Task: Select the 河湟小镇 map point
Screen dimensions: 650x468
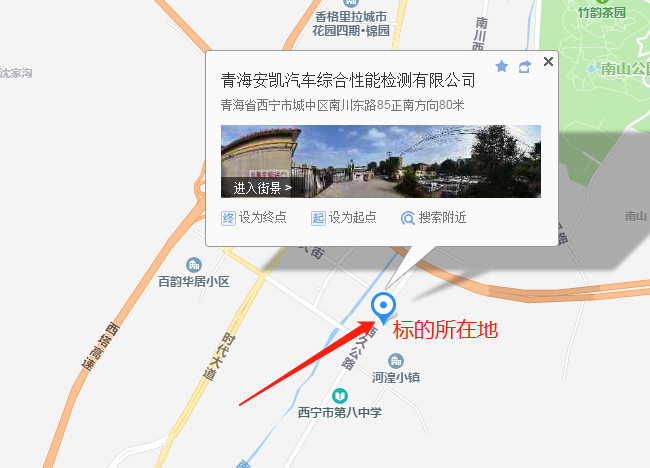Action: (x=396, y=360)
